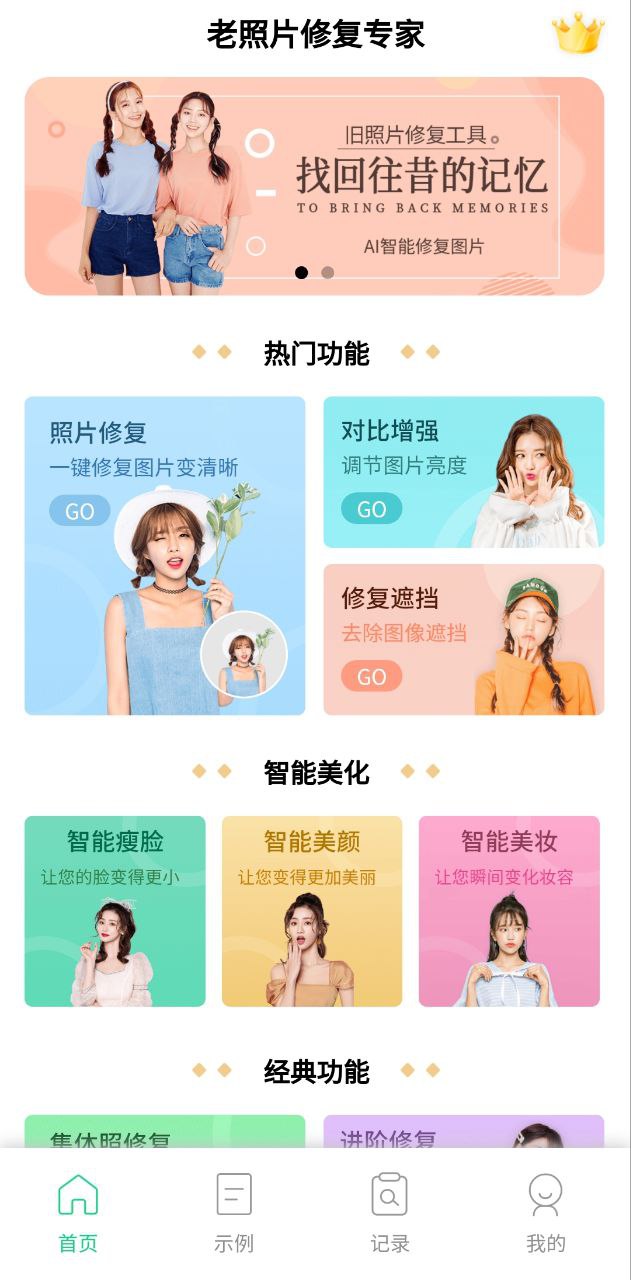Select the 智能美妆 card
The height and width of the screenshot is (1280, 631).
tap(509, 911)
